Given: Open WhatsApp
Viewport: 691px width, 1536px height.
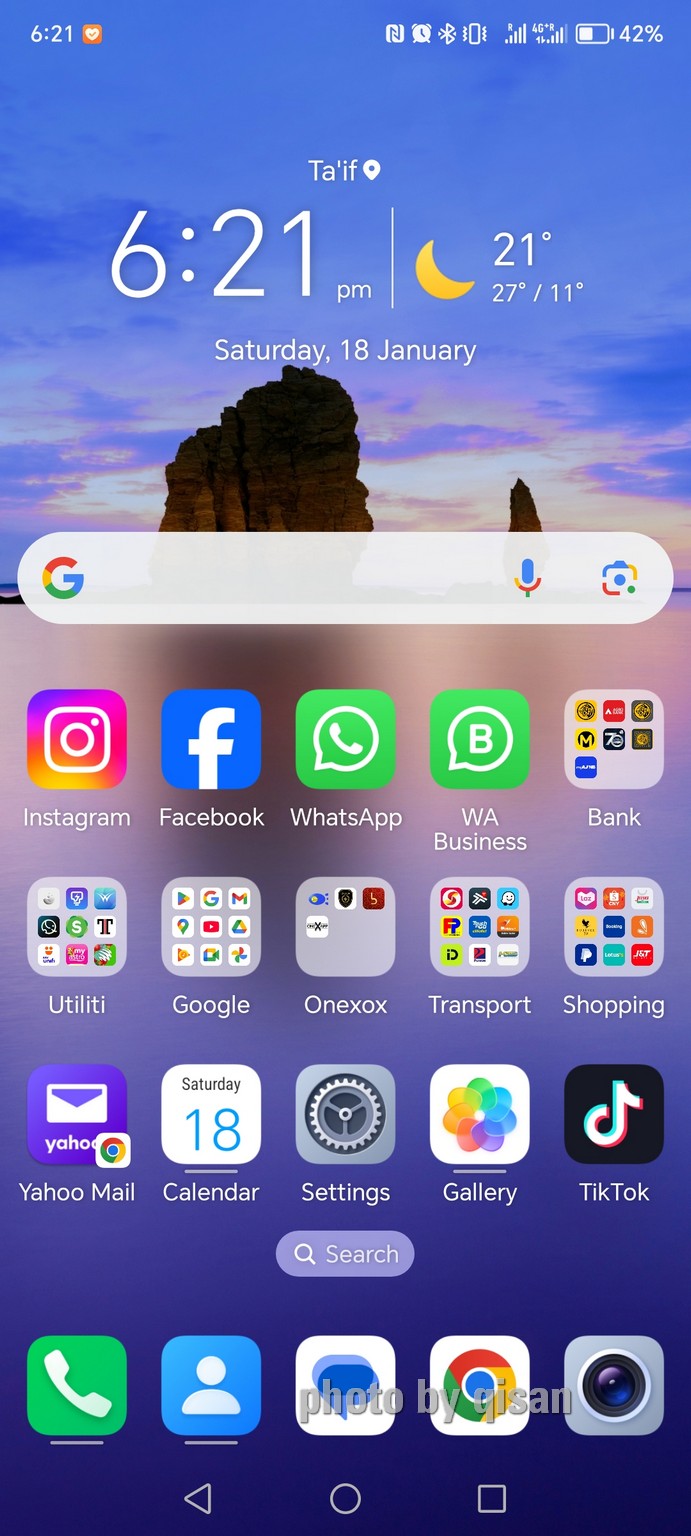Looking at the screenshot, I should pyautogui.click(x=346, y=739).
